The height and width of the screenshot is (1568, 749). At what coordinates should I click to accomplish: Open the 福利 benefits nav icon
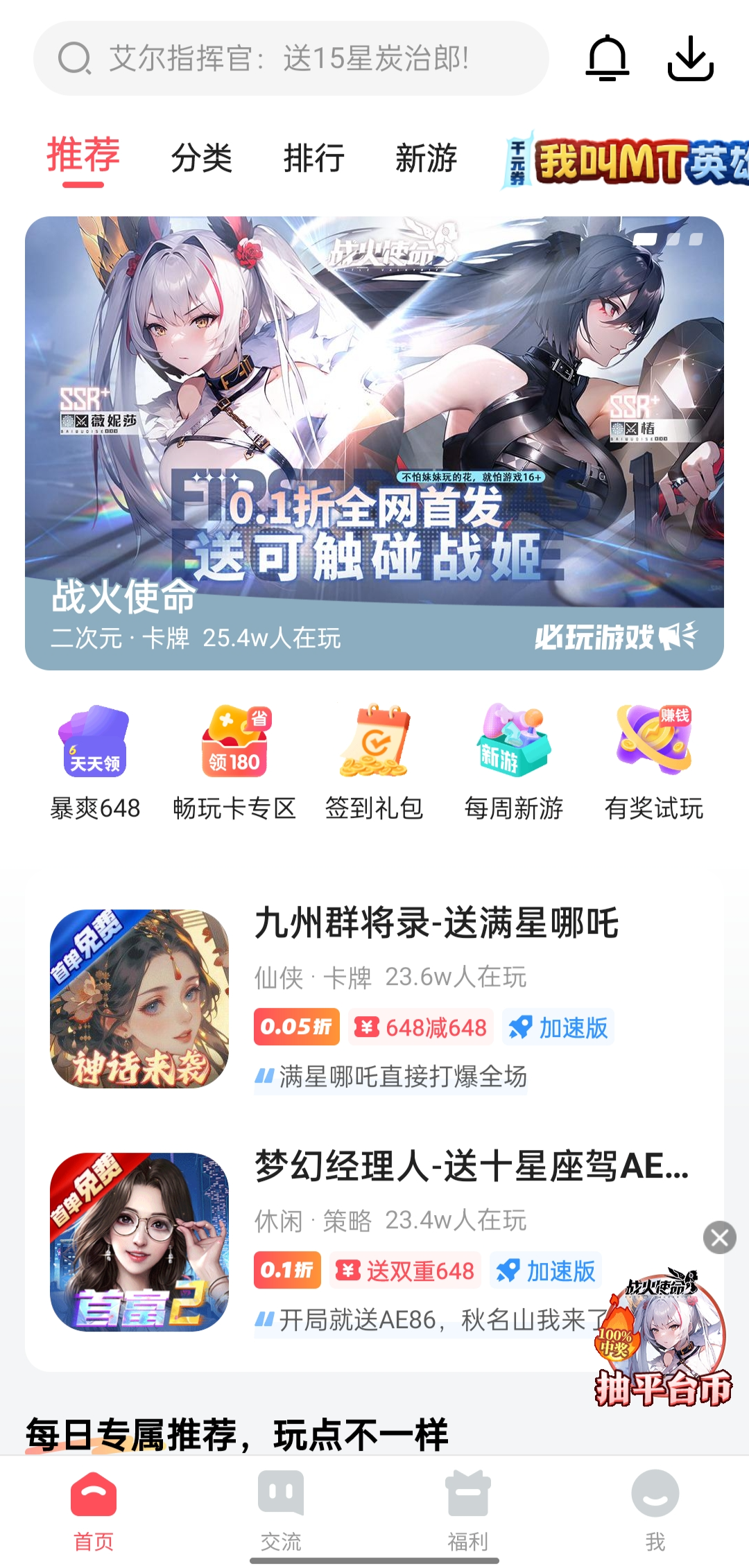click(468, 1490)
